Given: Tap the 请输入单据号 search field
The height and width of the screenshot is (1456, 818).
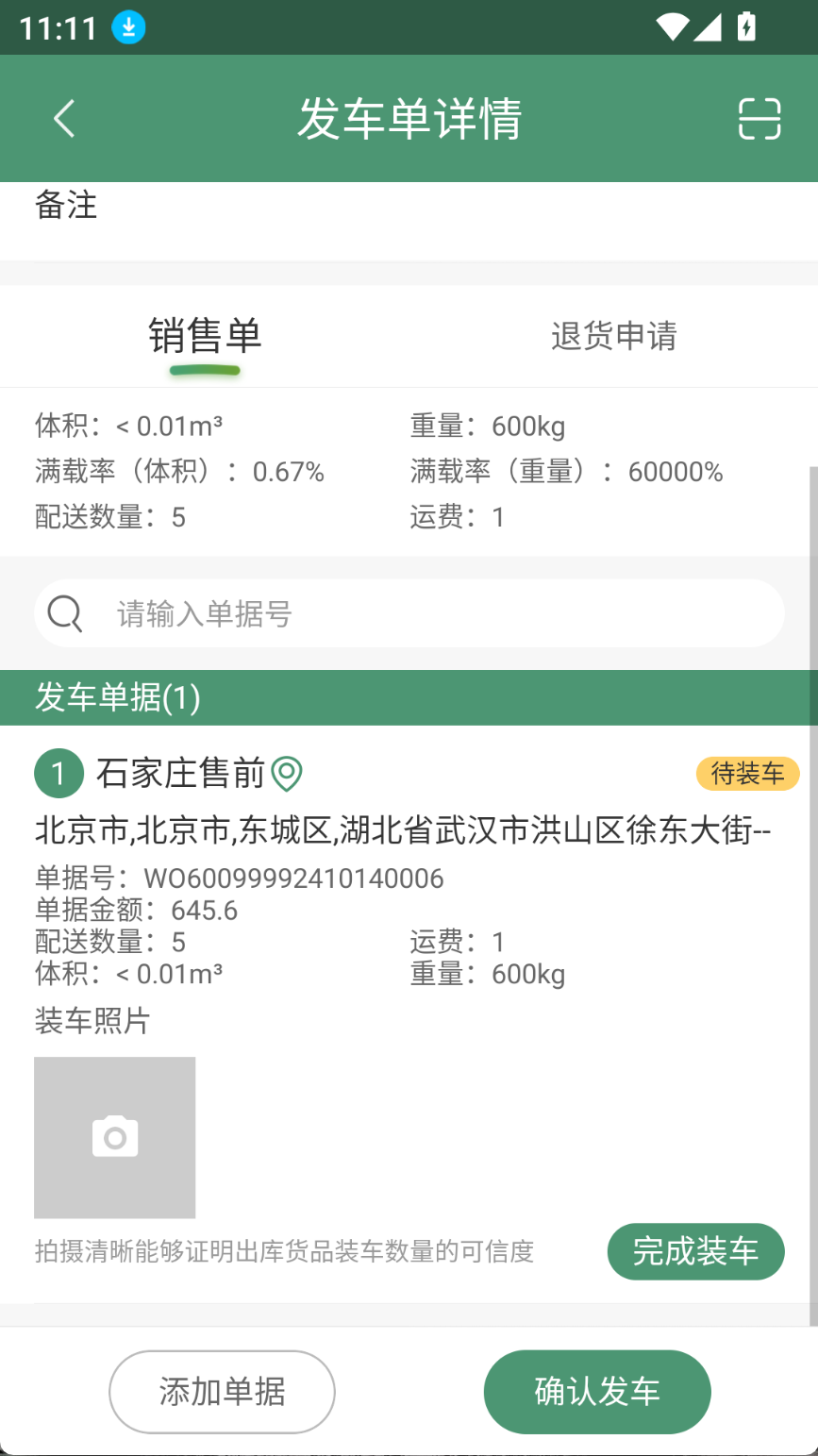Looking at the screenshot, I should click(409, 613).
